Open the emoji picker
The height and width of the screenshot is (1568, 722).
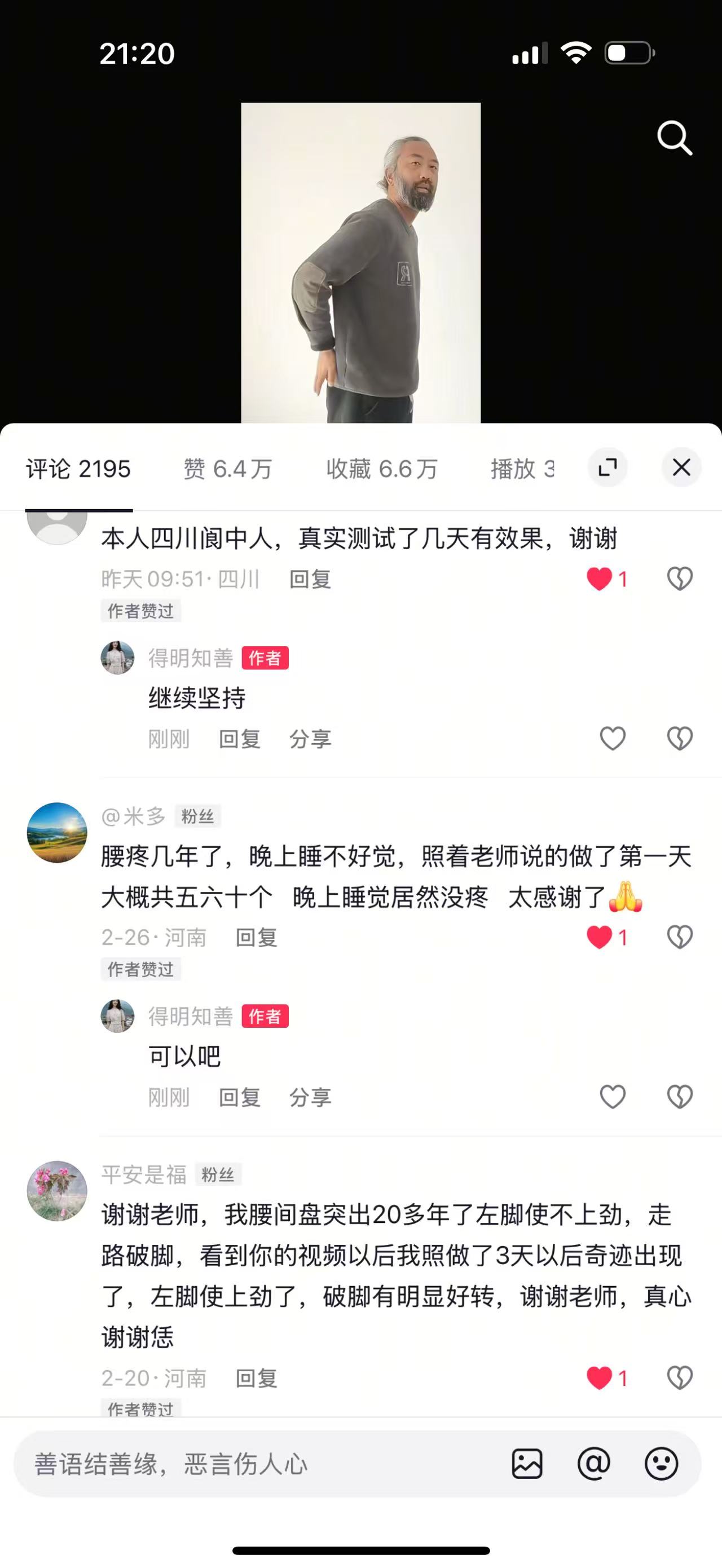[661, 1463]
